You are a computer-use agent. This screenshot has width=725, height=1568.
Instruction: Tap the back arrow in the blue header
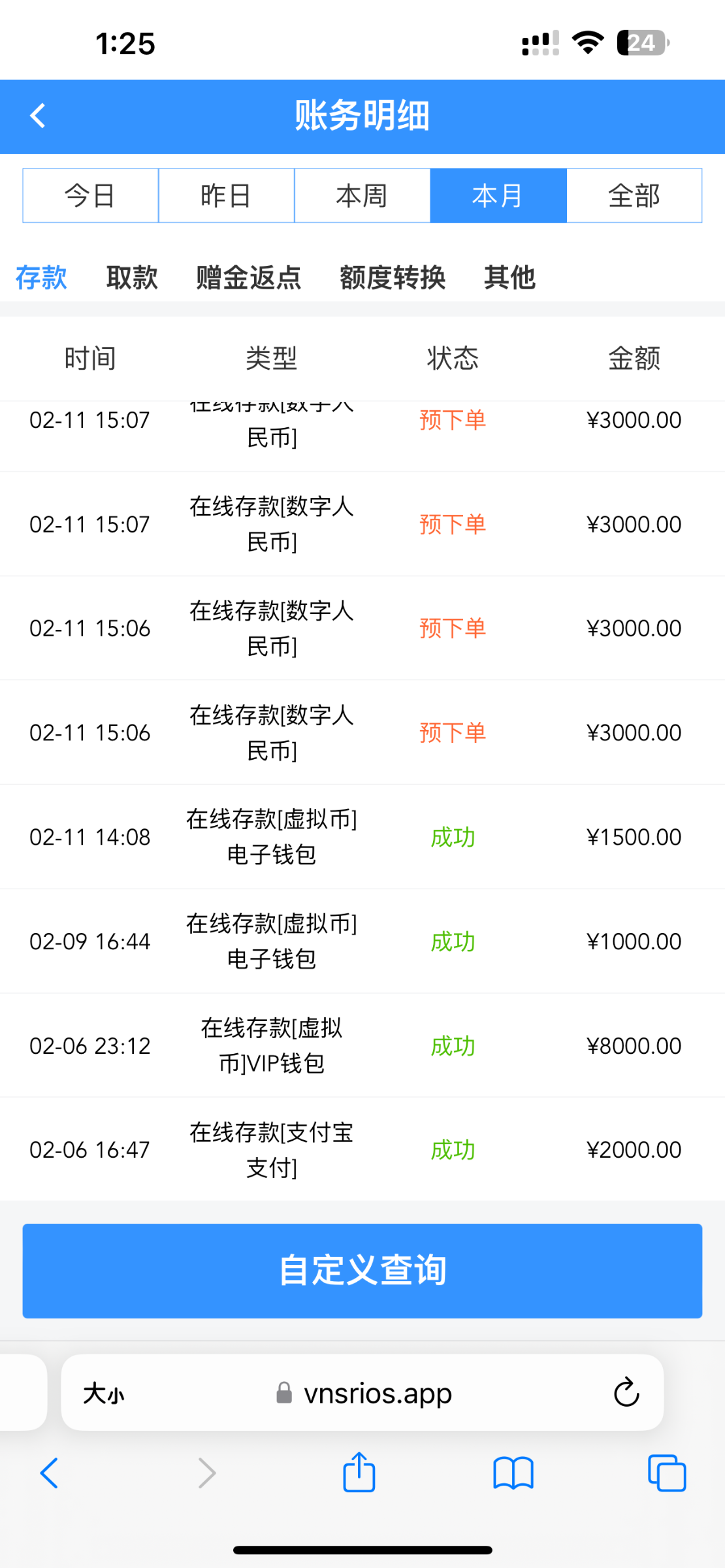click(37, 116)
